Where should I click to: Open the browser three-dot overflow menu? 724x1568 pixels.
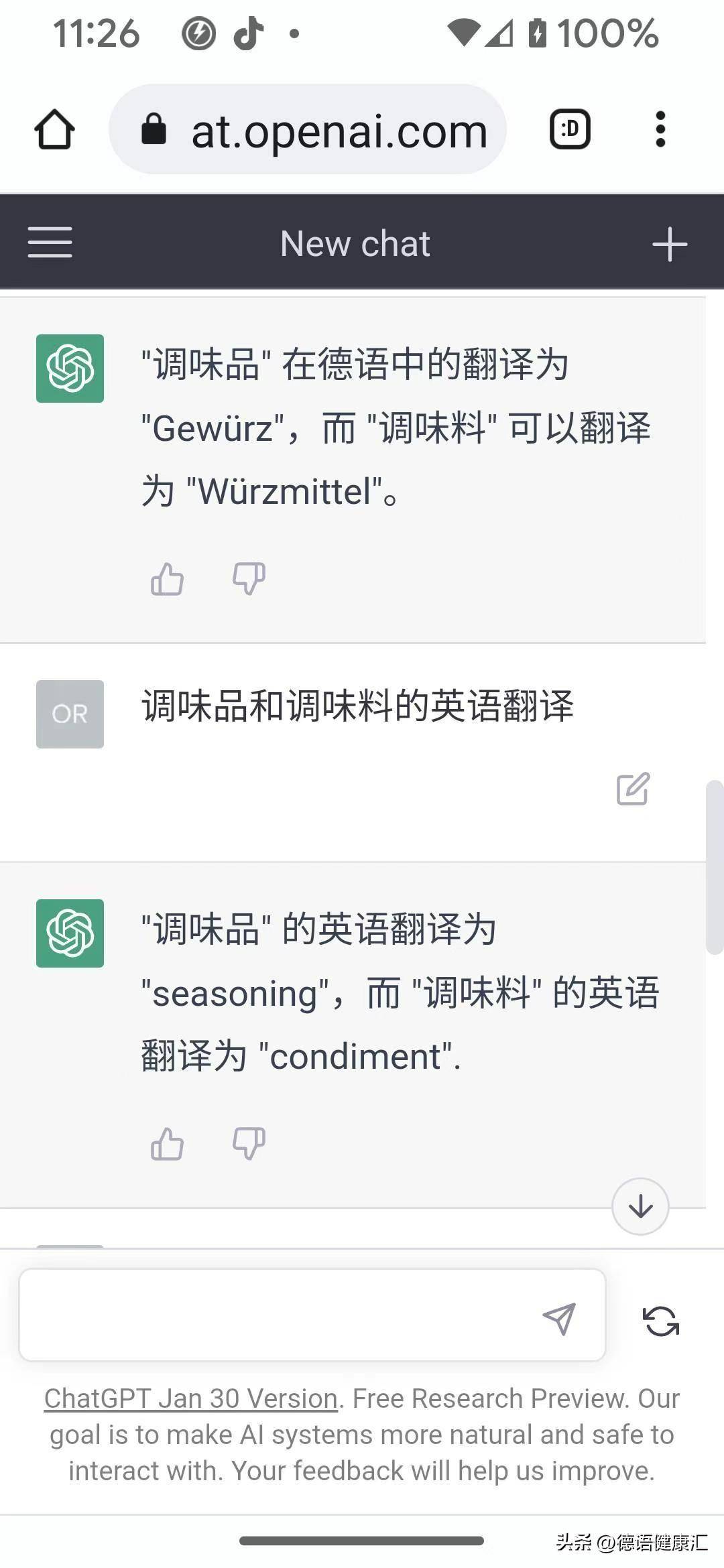(661, 129)
